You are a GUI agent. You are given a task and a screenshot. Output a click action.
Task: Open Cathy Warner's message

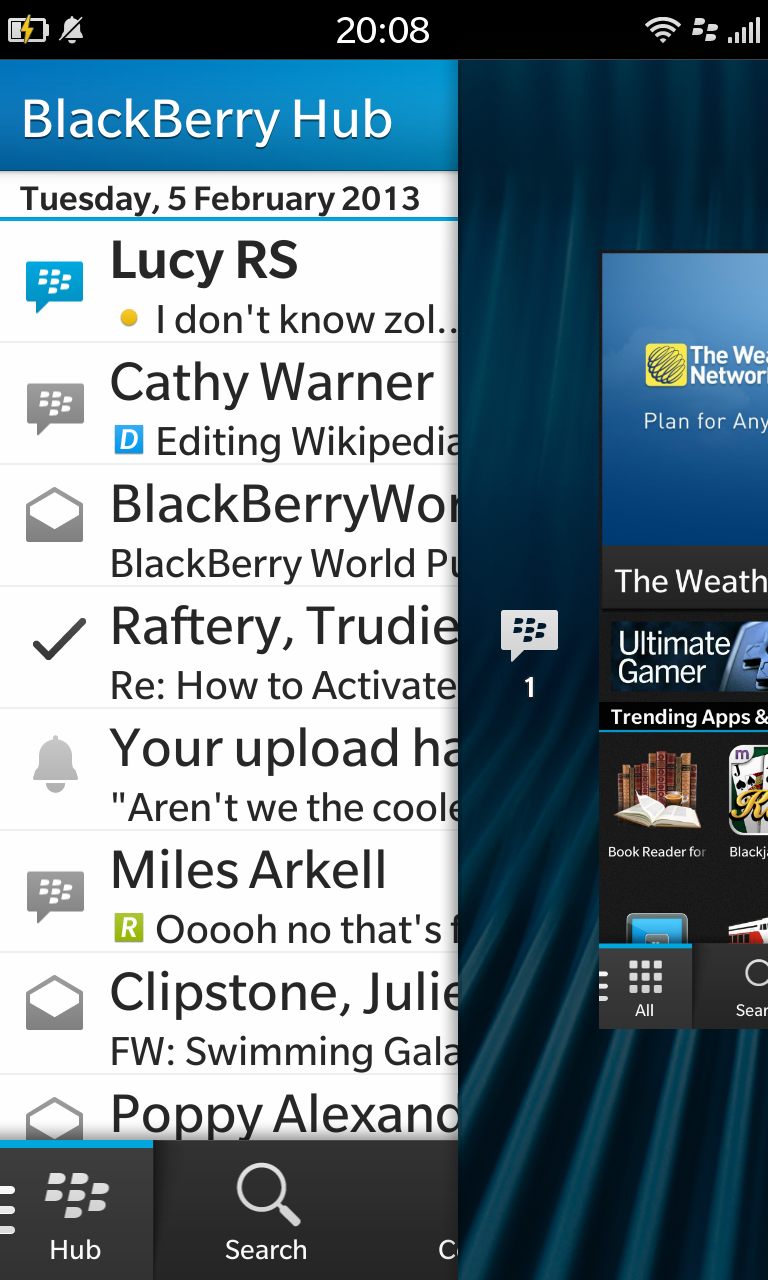pyautogui.click(x=229, y=404)
